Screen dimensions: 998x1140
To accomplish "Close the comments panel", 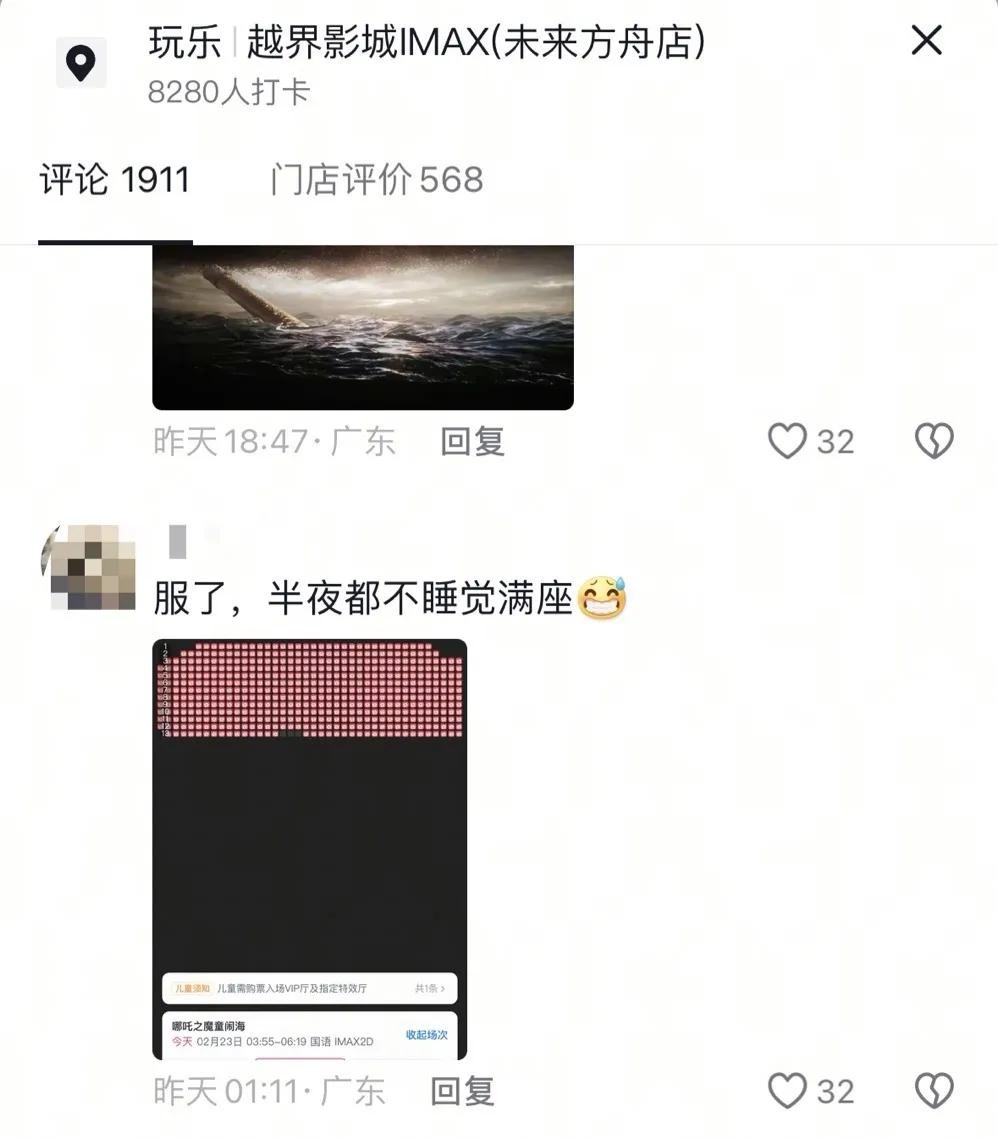I will [926, 41].
